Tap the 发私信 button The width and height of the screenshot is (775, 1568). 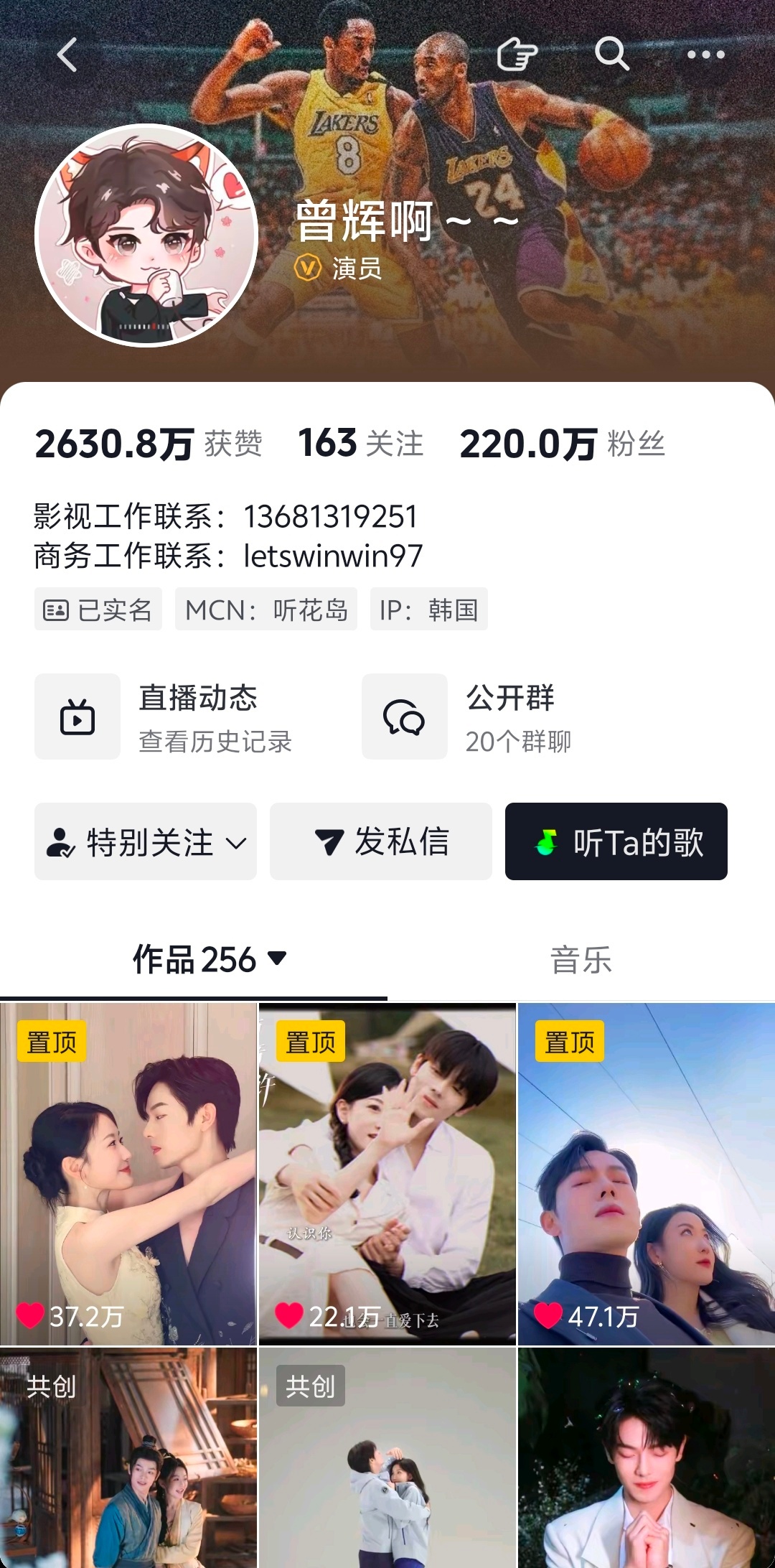click(x=380, y=841)
